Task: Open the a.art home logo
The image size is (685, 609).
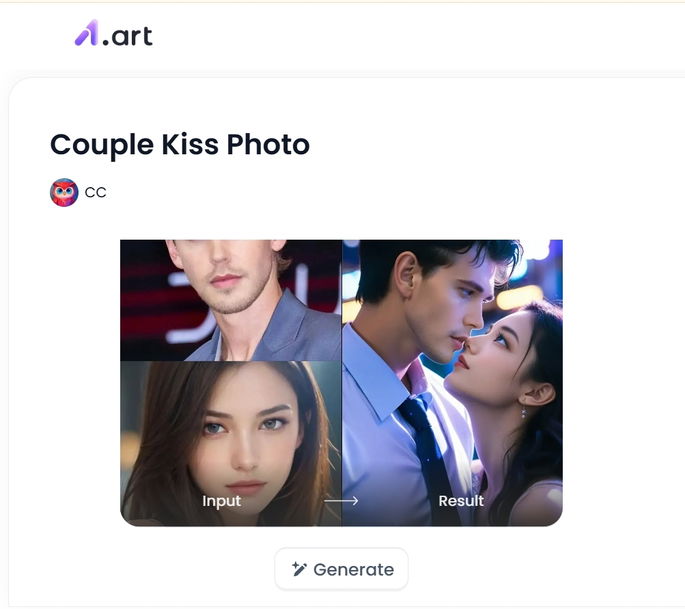Action: (x=113, y=35)
